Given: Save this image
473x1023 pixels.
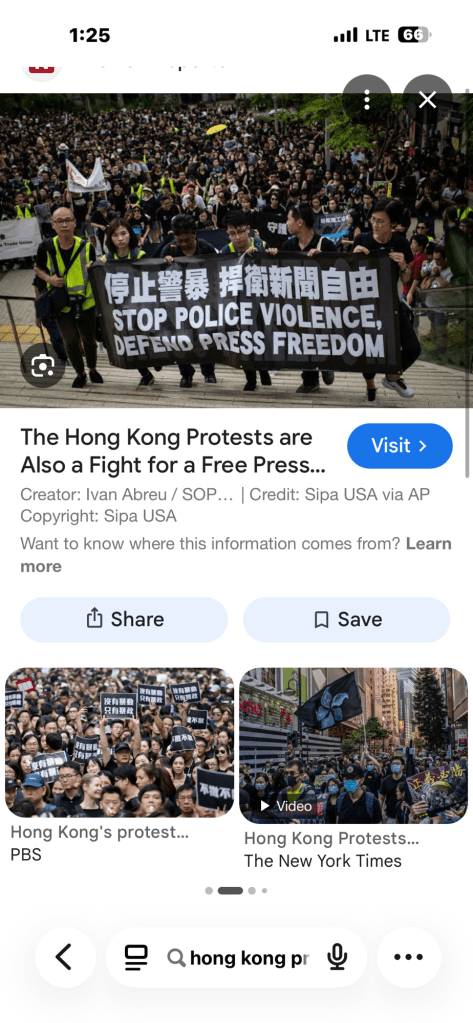Looking at the screenshot, I should click(346, 619).
